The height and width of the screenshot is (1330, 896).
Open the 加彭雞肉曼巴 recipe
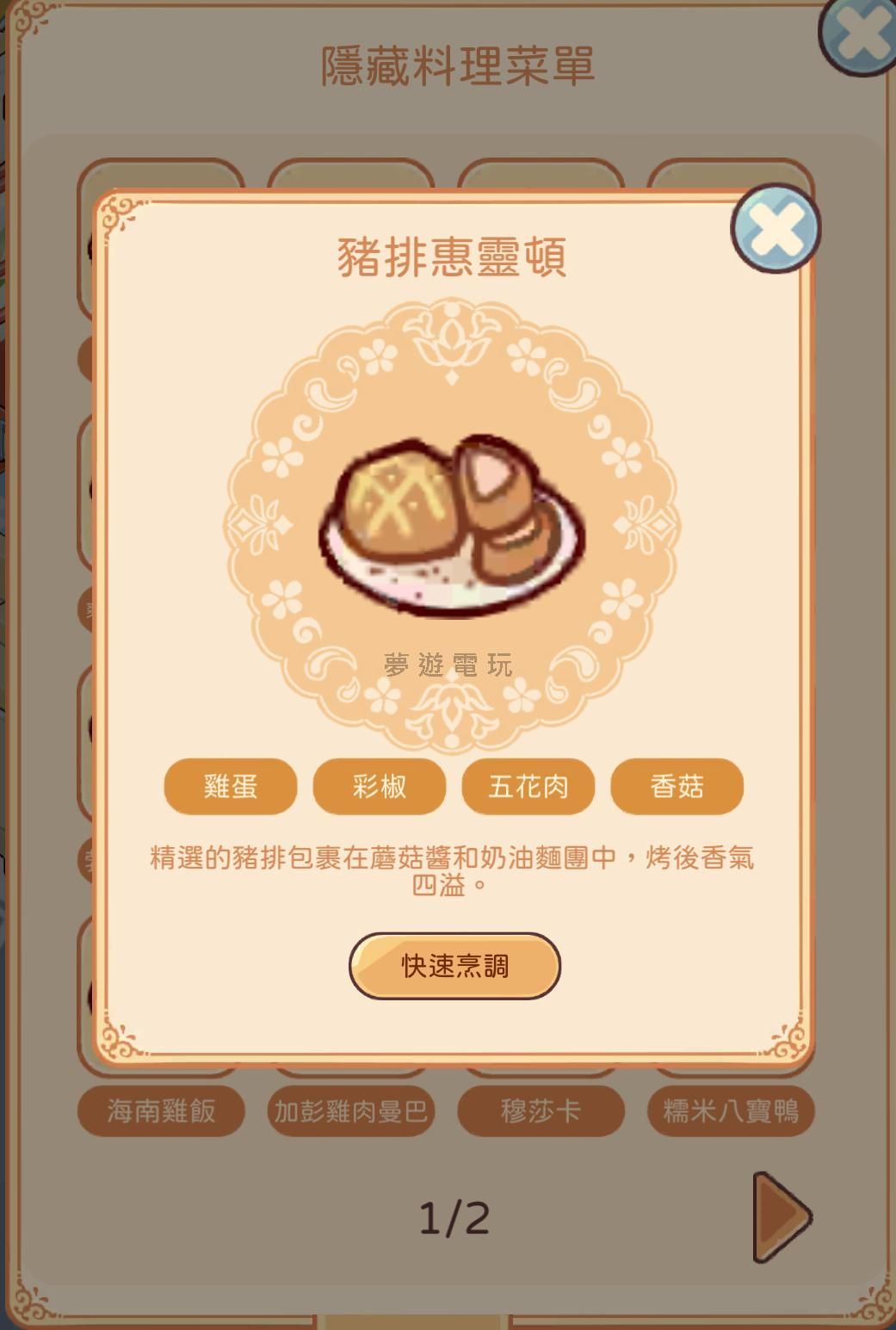click(350, 1110)
